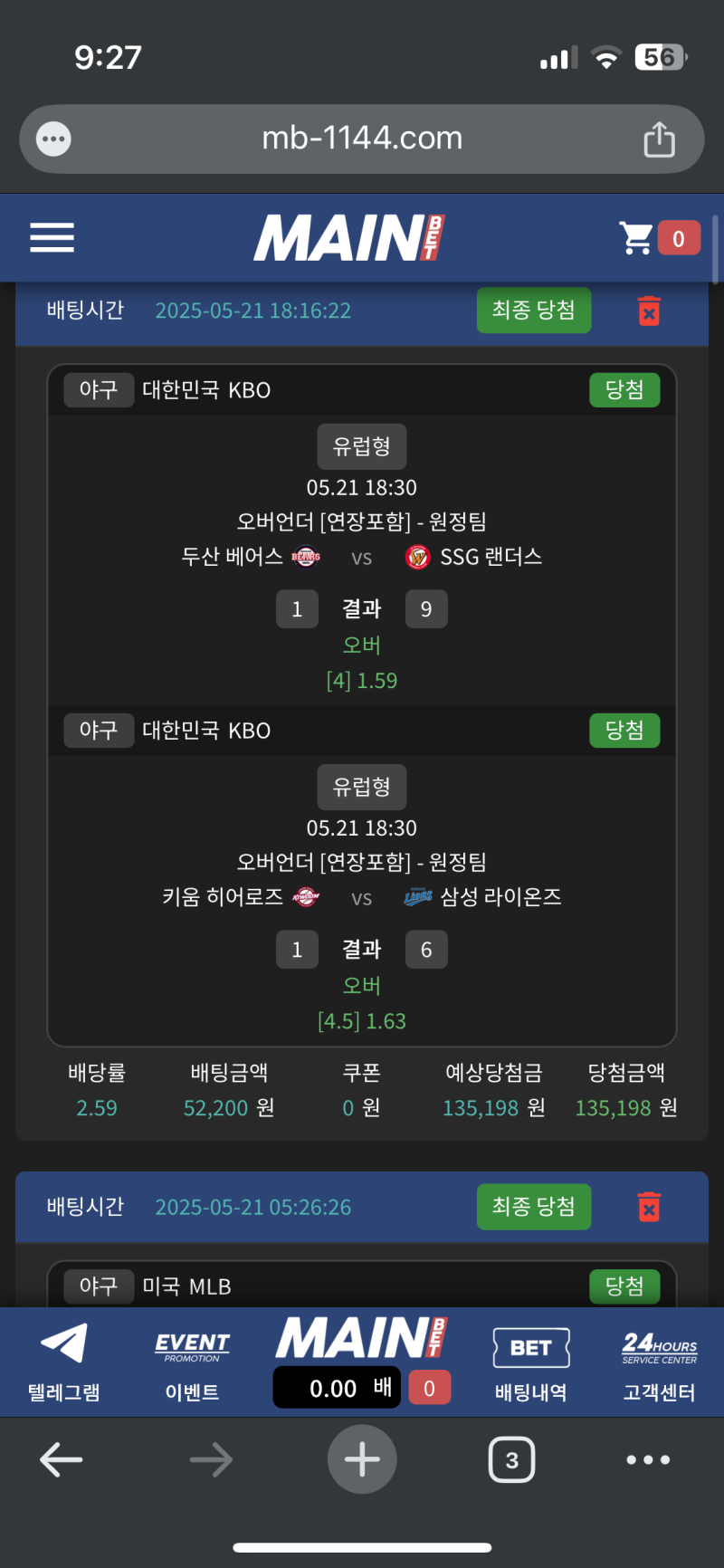Screen dimensions: 724x1568
Task: Share this page from the browser
Action: pos(659,139)
